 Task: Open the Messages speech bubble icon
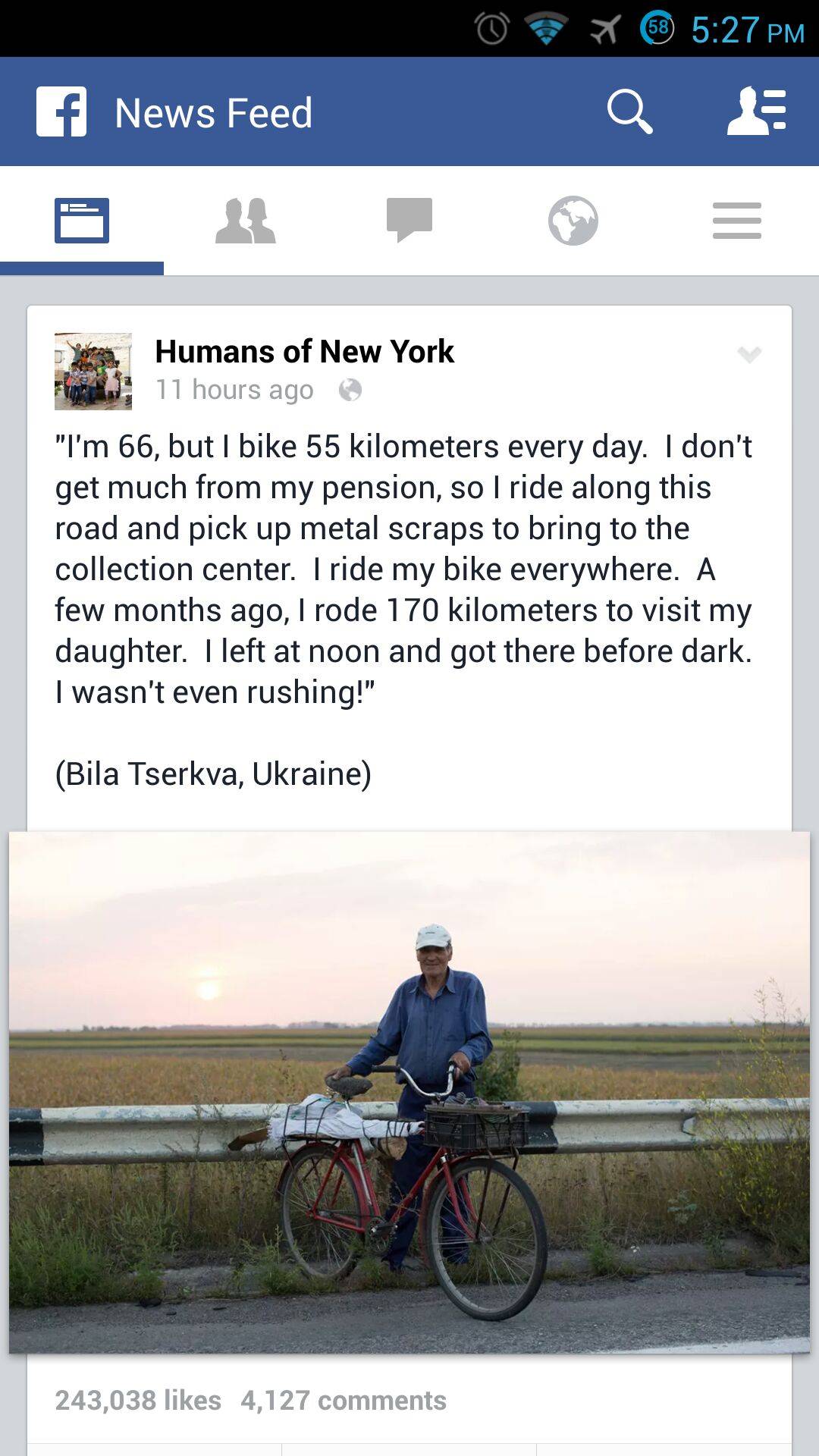point(409,220)
